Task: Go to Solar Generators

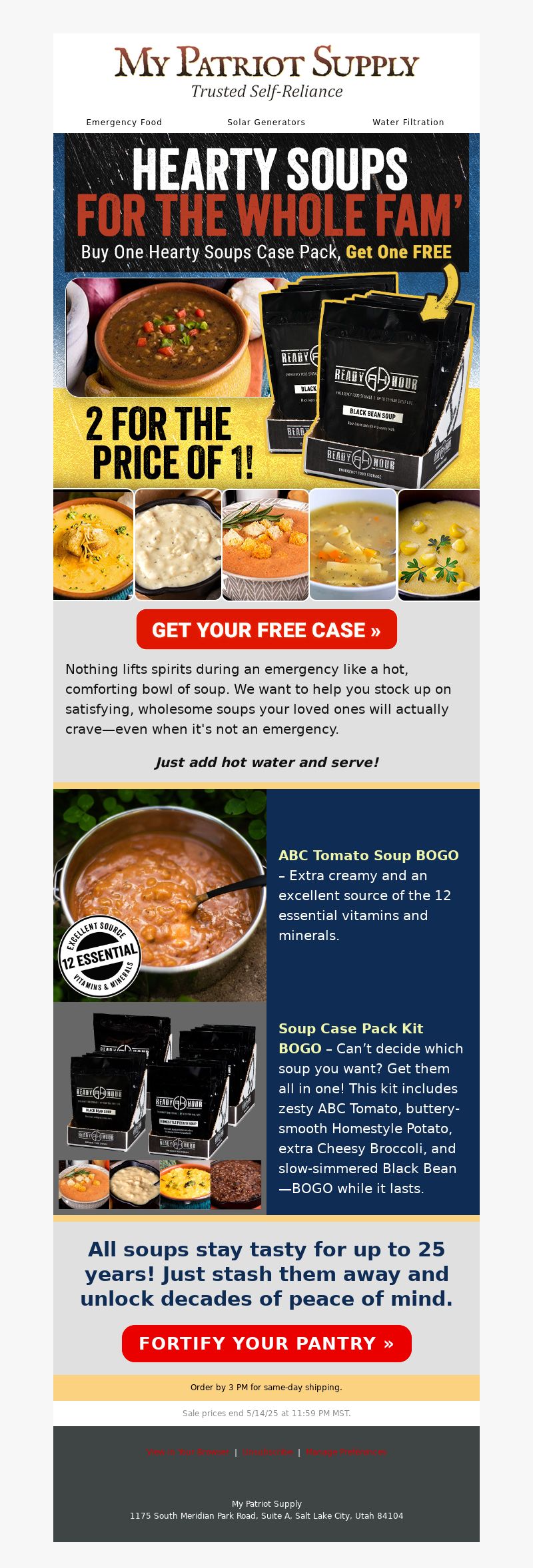Action: [x=266, y=123]
